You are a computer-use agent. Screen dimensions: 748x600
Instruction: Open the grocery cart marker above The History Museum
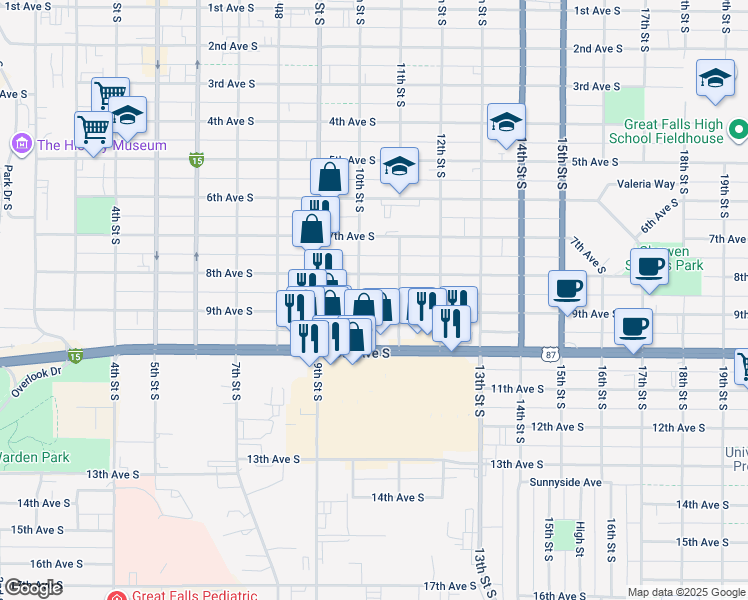92,131
